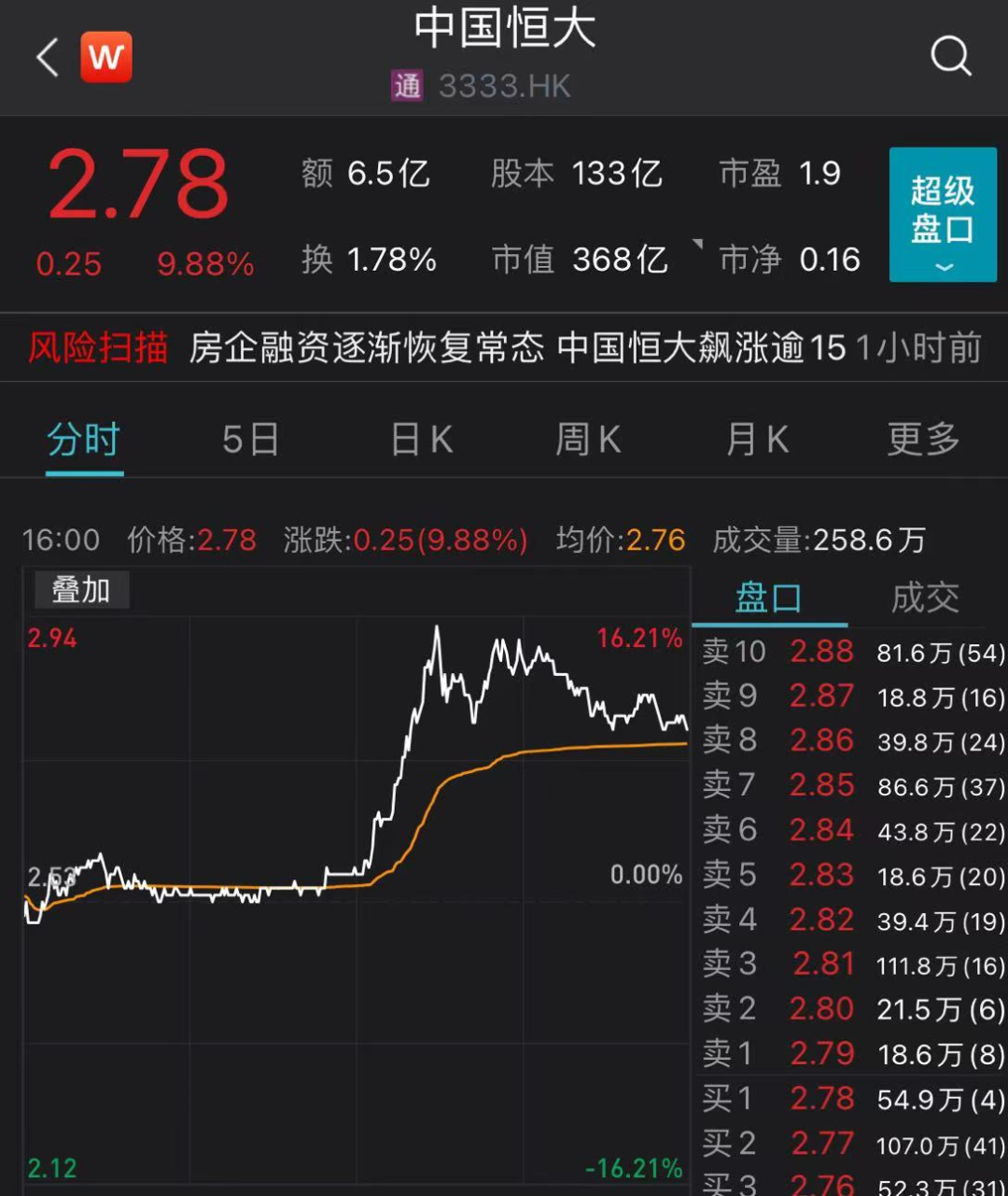
Task: Tap the back arrow to return
Action: (45, 56)
